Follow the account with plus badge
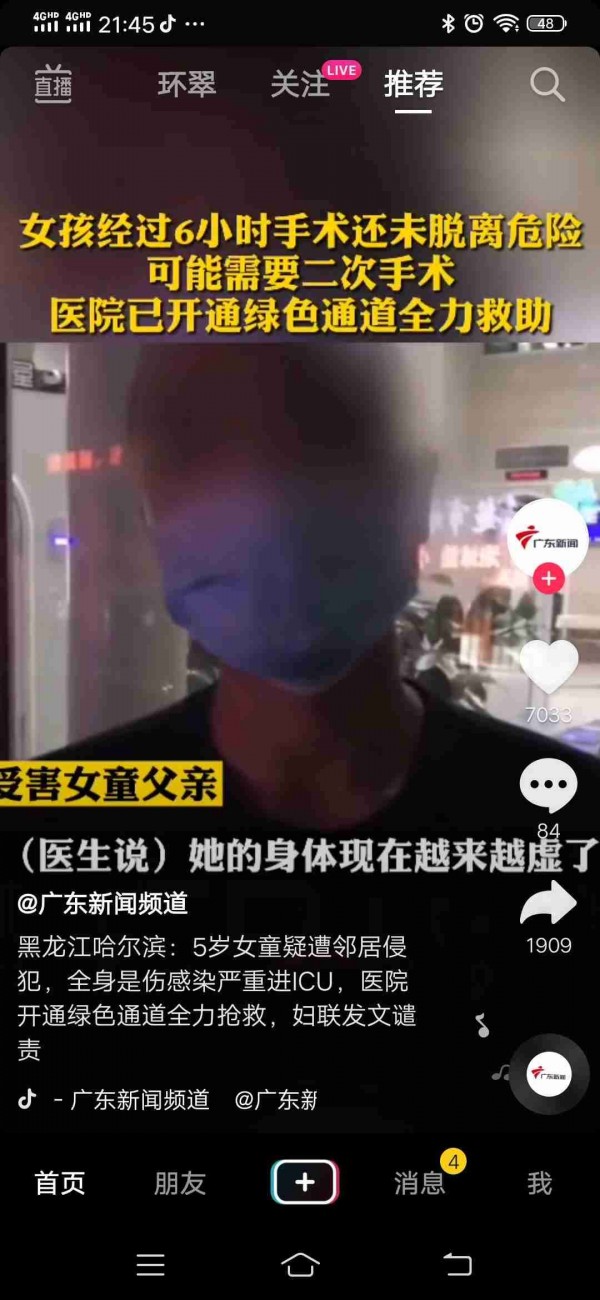This screenshot has height=1300, width=600. tap(548, 578)
